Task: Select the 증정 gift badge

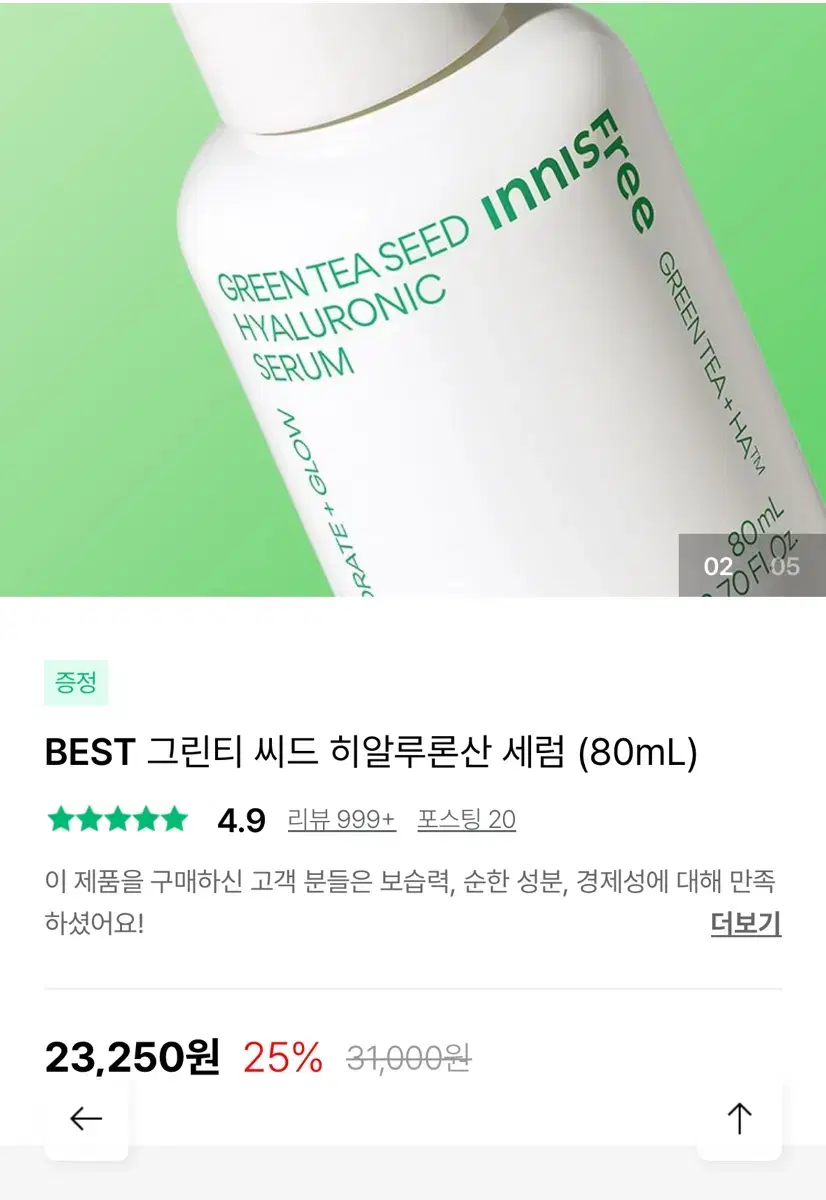Action: [x=76, y=684]
